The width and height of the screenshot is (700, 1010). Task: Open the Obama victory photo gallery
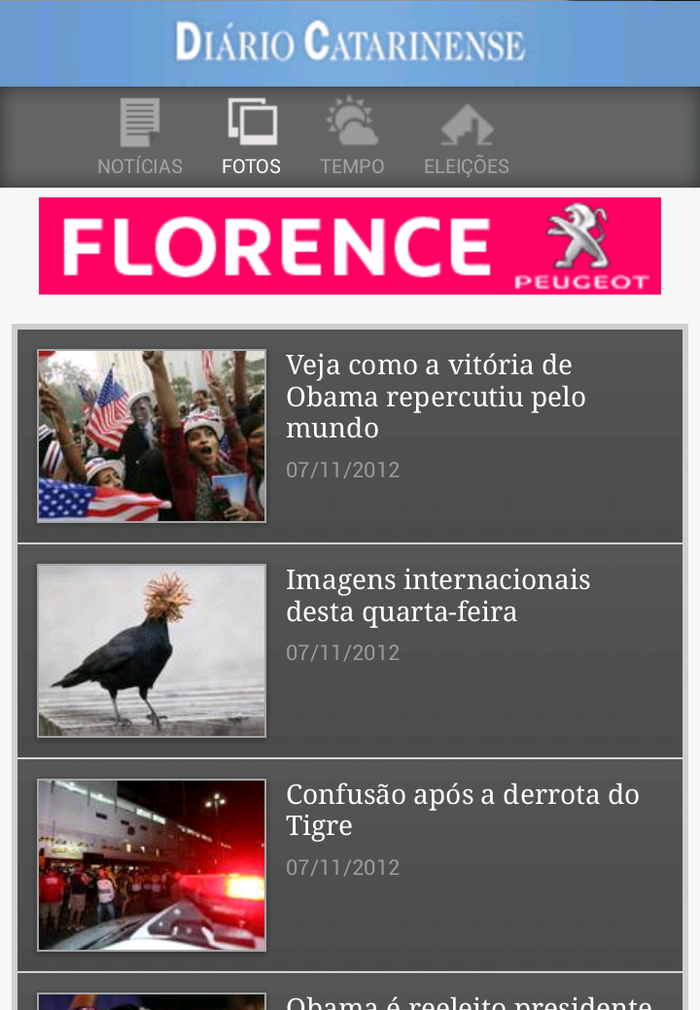click(x=350, y=436)
